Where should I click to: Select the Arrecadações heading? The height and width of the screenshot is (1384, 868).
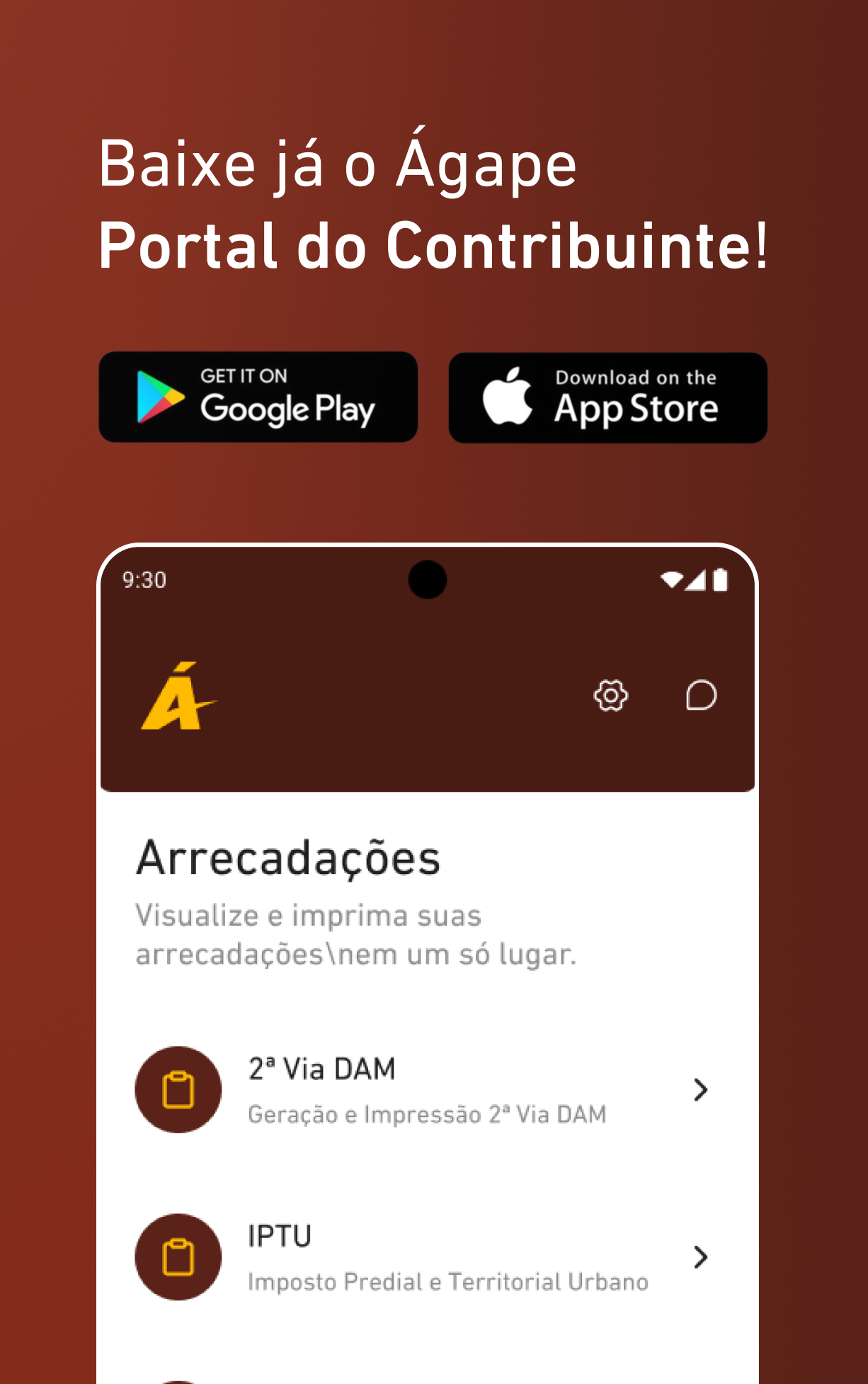click(289, 858)
